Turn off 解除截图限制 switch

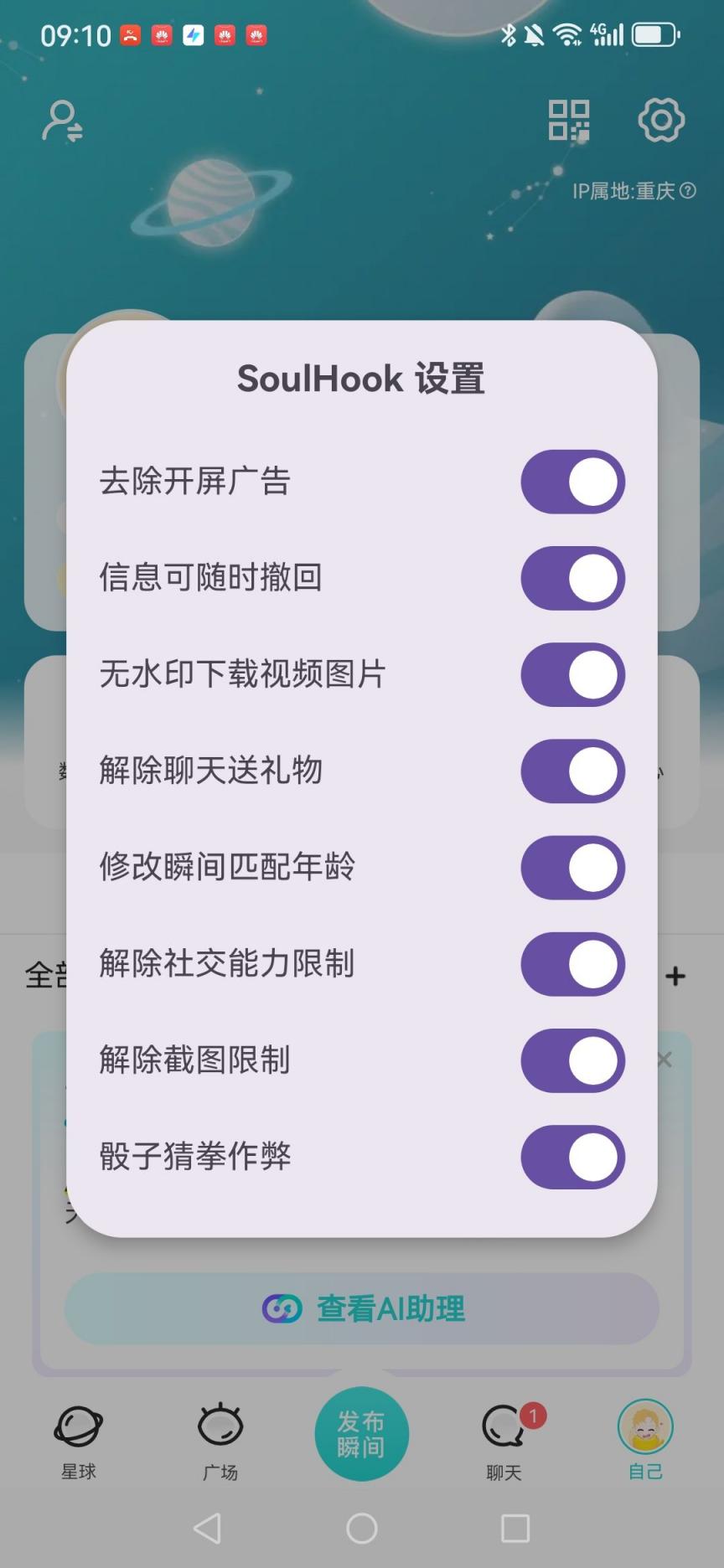point(572,1060)
